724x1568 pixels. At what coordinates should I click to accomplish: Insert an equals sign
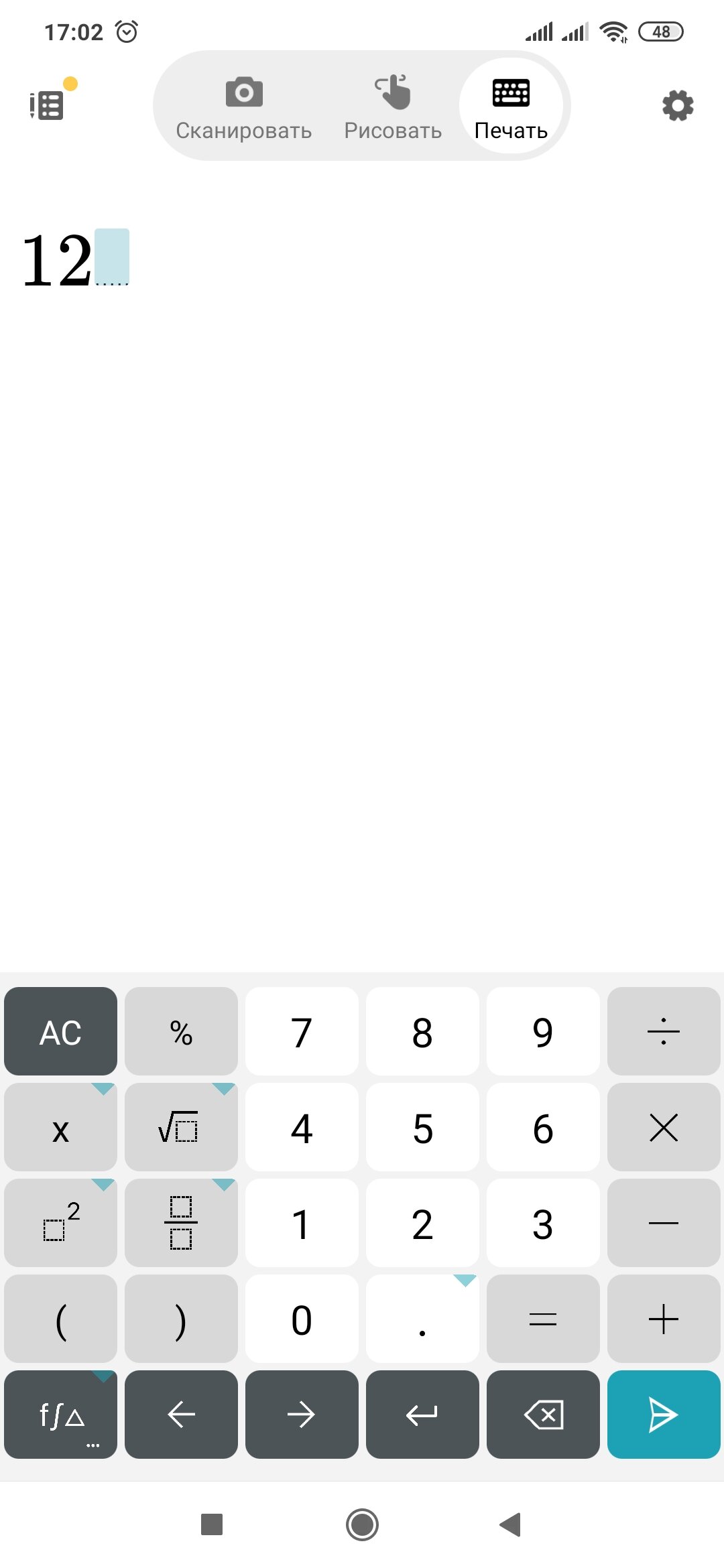tap(543, 1319)
